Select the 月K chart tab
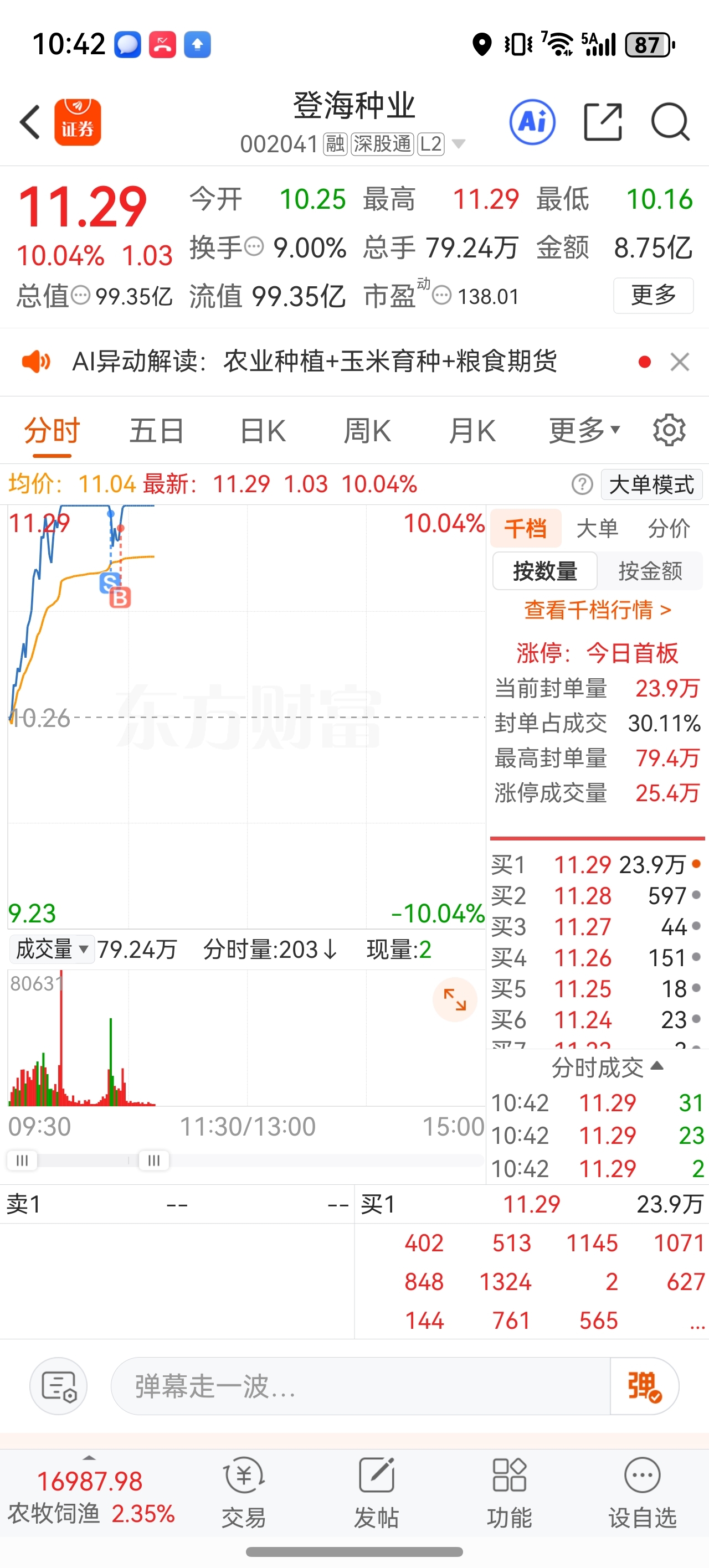The image size is (709, 1568). [x=472, y=431]
